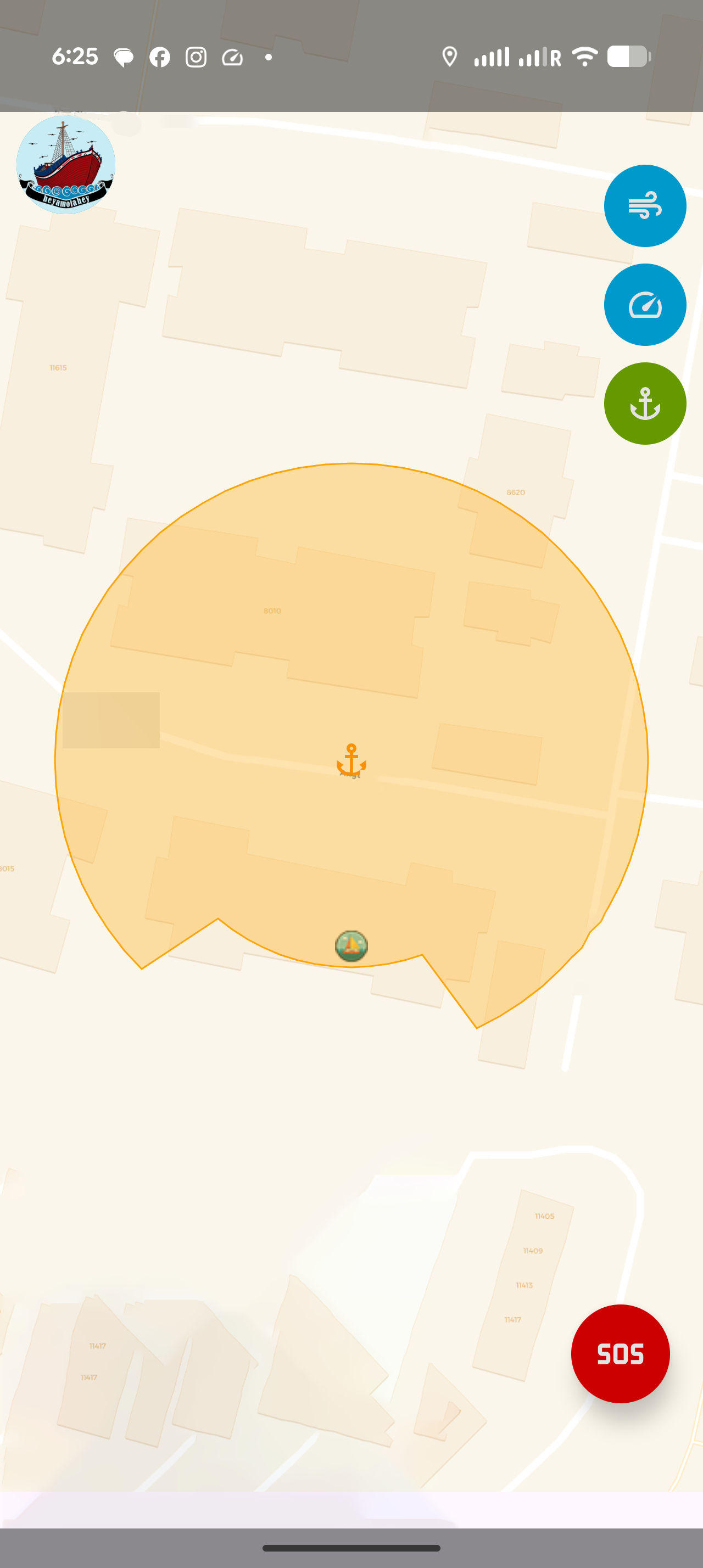The height and width of the screenshot is (1568, 703).
Task: Open the wind information button
Action: pyautogui.click(x=645, y=206)
